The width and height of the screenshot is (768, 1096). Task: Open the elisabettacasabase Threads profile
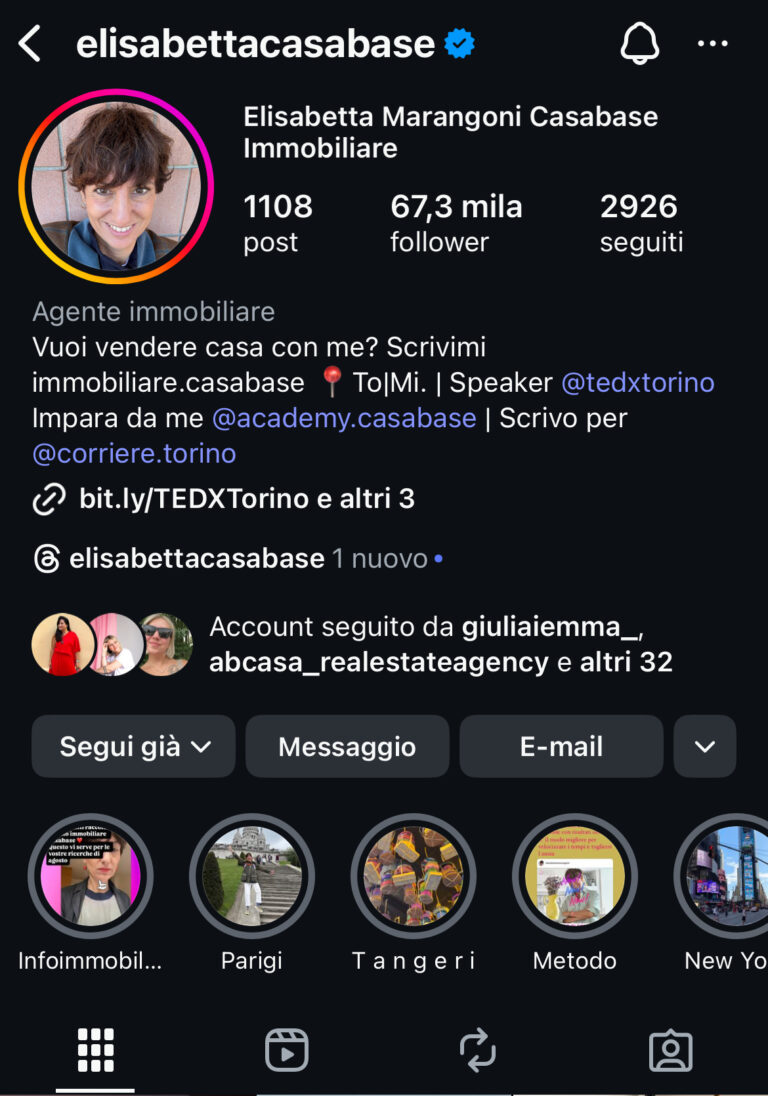196,559
